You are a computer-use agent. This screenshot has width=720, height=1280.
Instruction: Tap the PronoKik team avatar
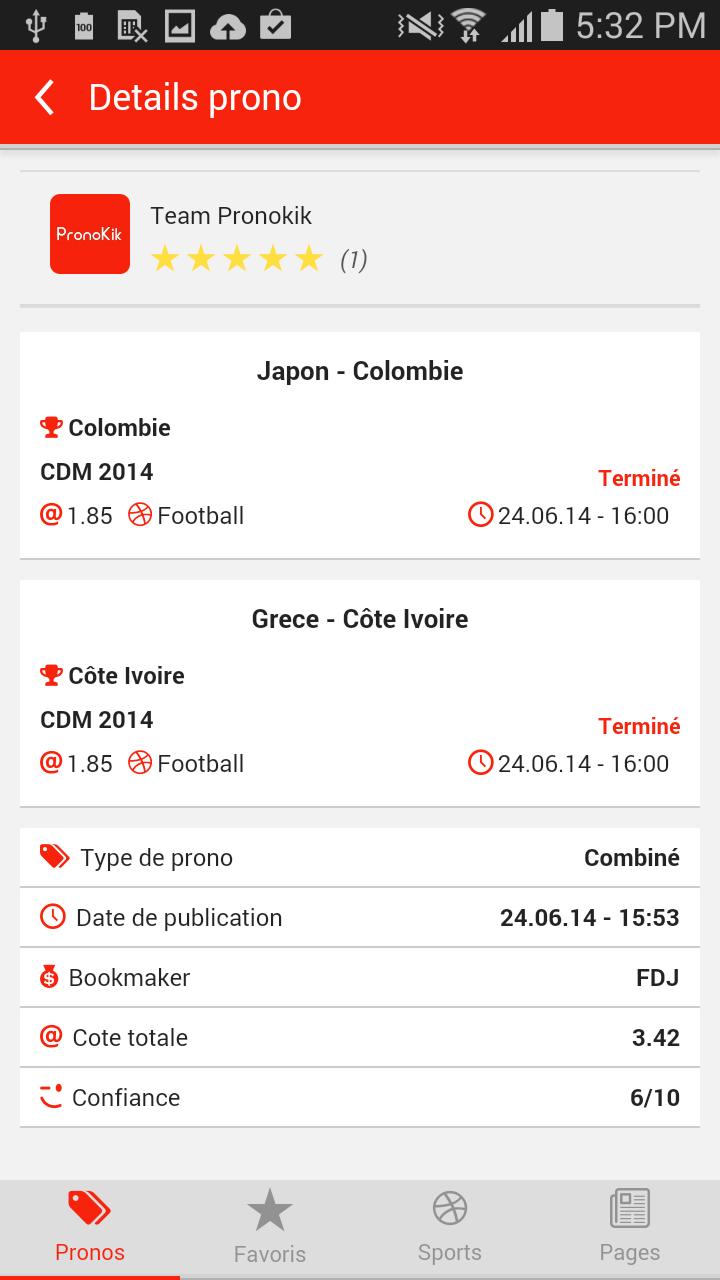pos(89,233)
